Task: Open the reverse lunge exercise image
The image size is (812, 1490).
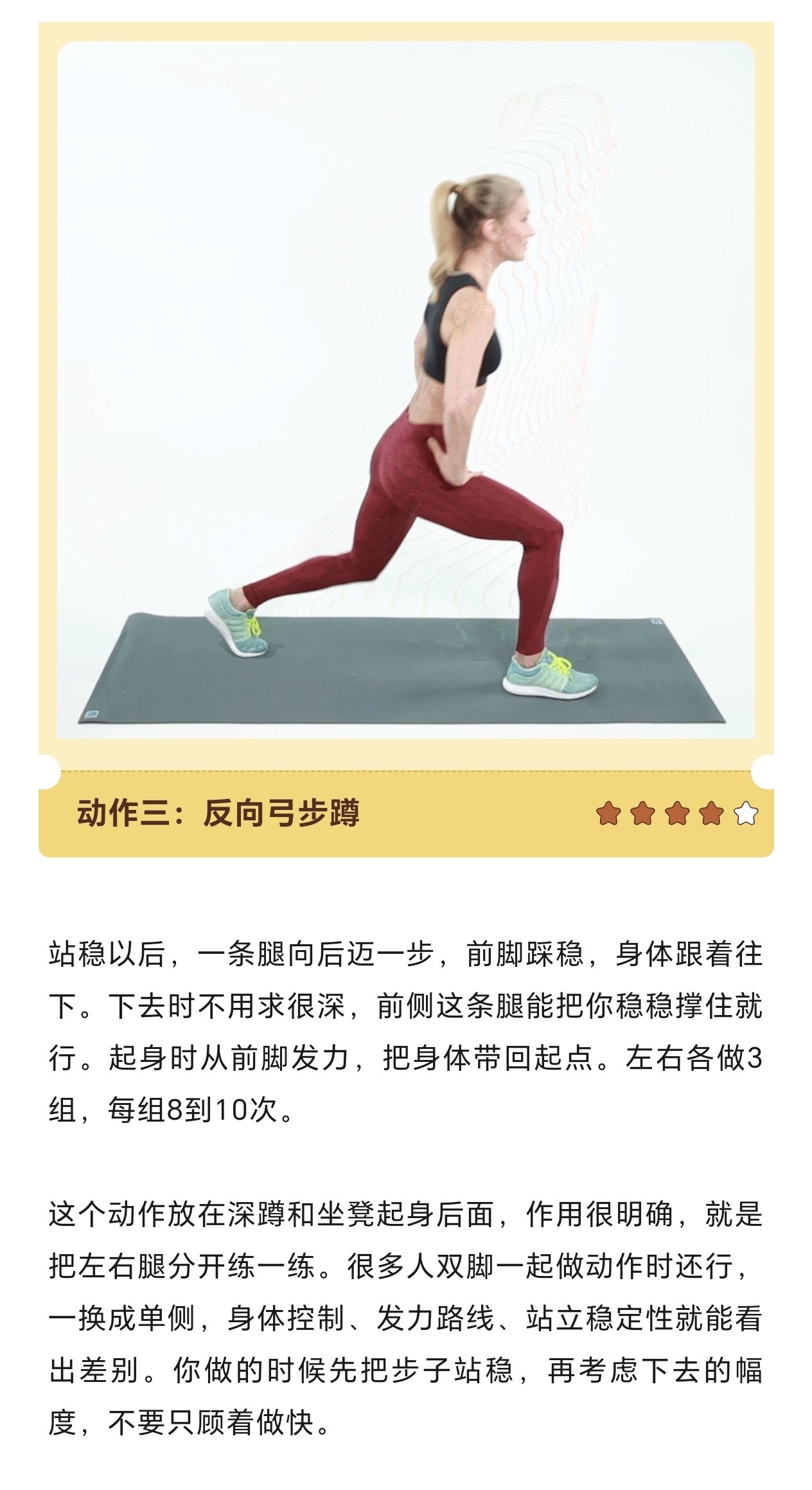Action: [x=406, y=390]
